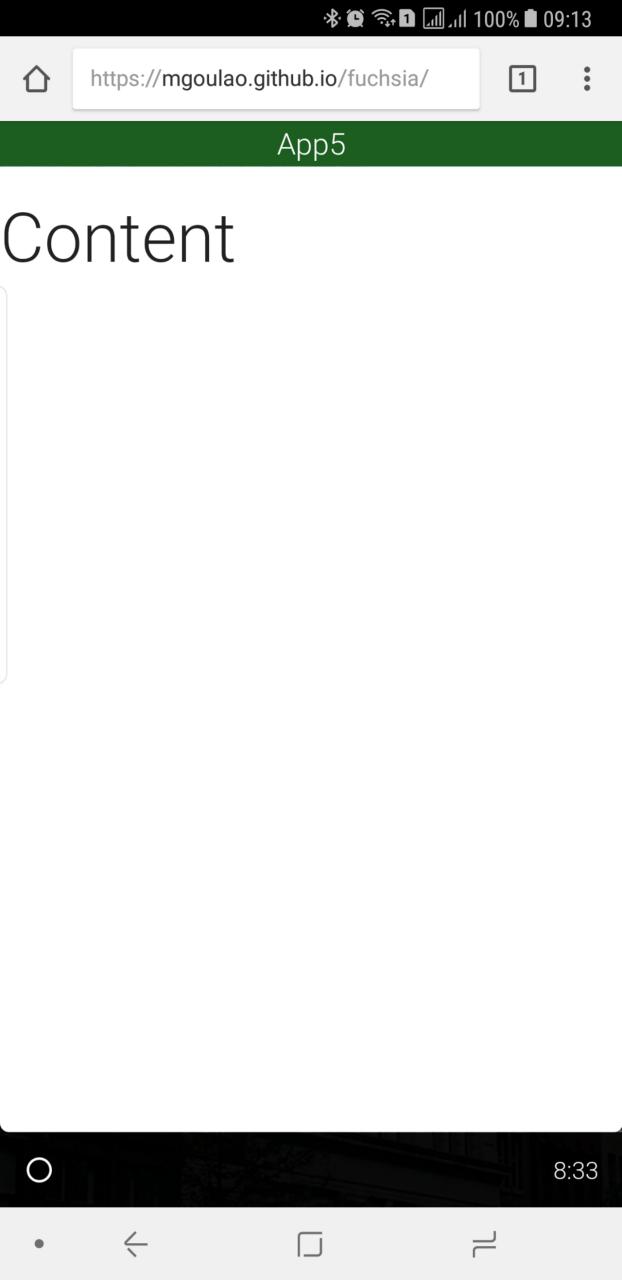Open the tab switcher showing 1 tab

coord(522,79)
